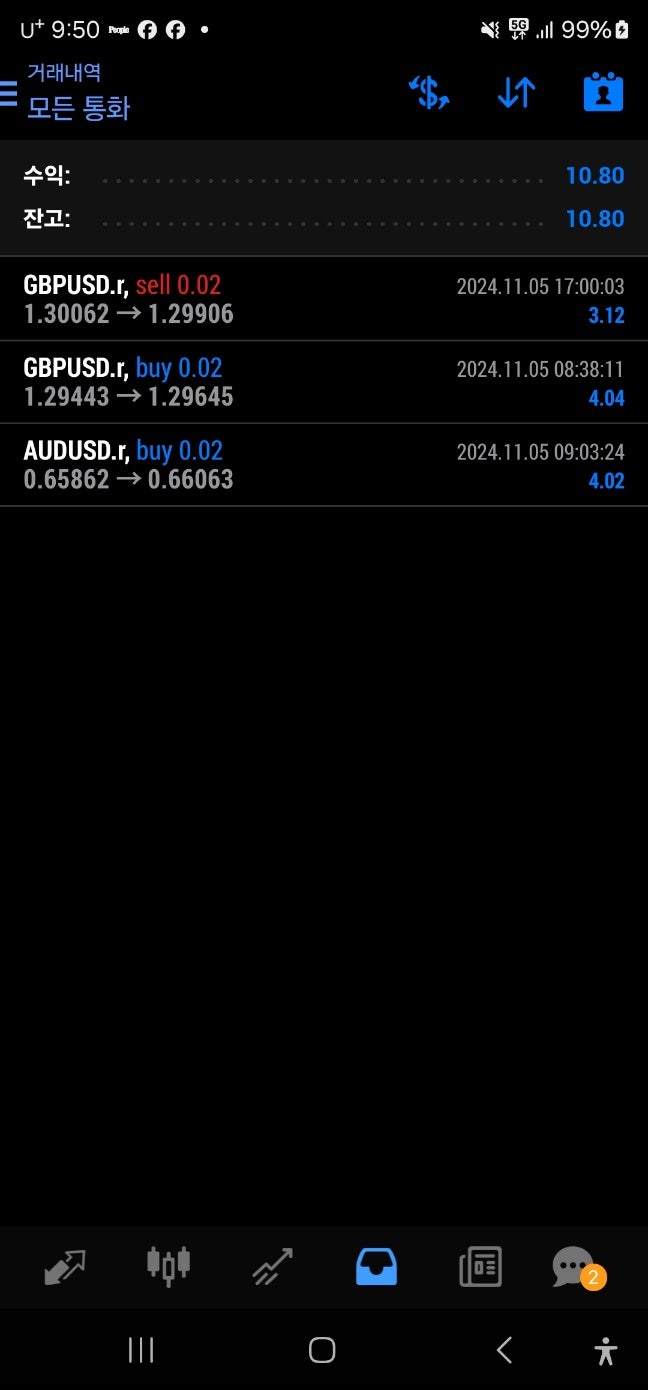Open the news tab

coord(480,1267)
